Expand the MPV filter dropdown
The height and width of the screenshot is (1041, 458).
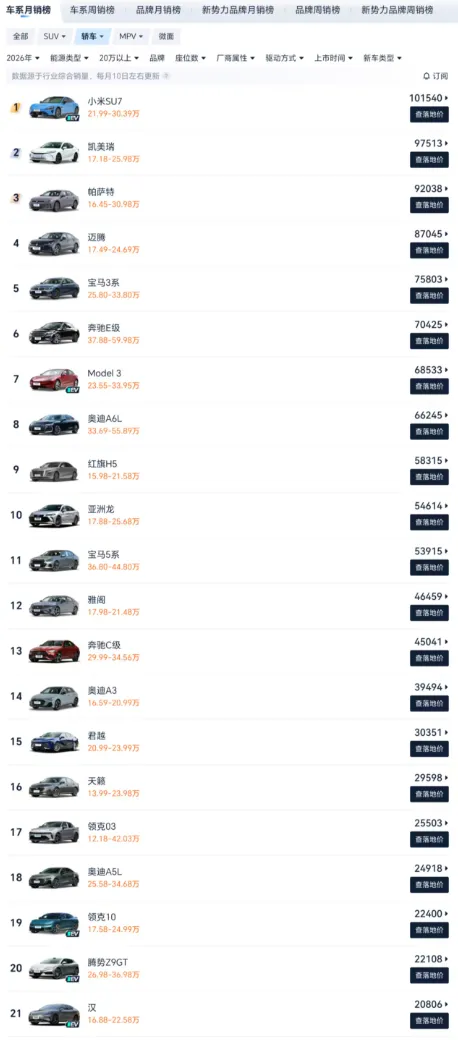tap(131, 37)
